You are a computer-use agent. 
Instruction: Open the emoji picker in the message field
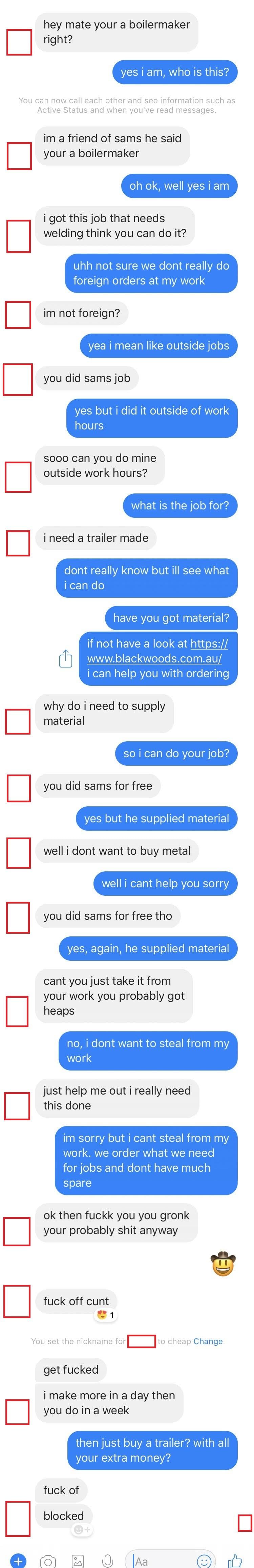(205, 1556)
